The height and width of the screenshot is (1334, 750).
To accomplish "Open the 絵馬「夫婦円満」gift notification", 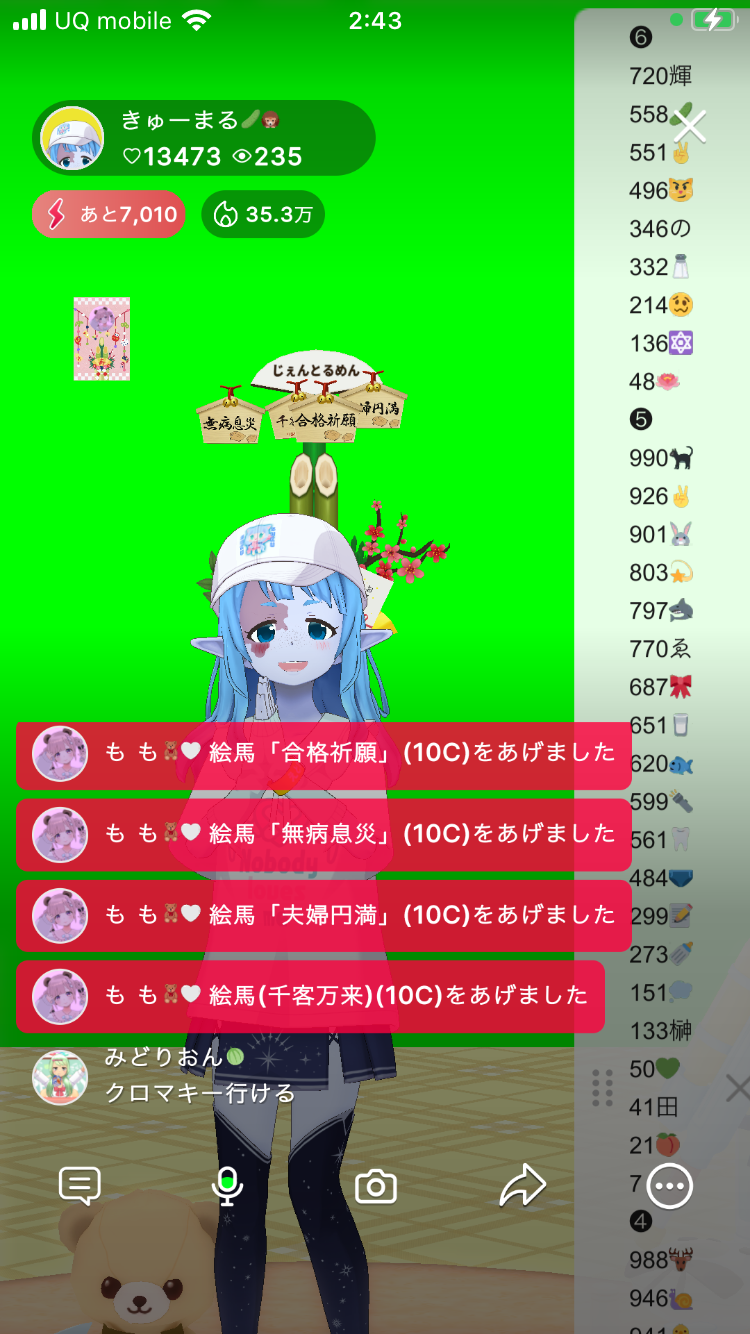I will coord(323,915).
